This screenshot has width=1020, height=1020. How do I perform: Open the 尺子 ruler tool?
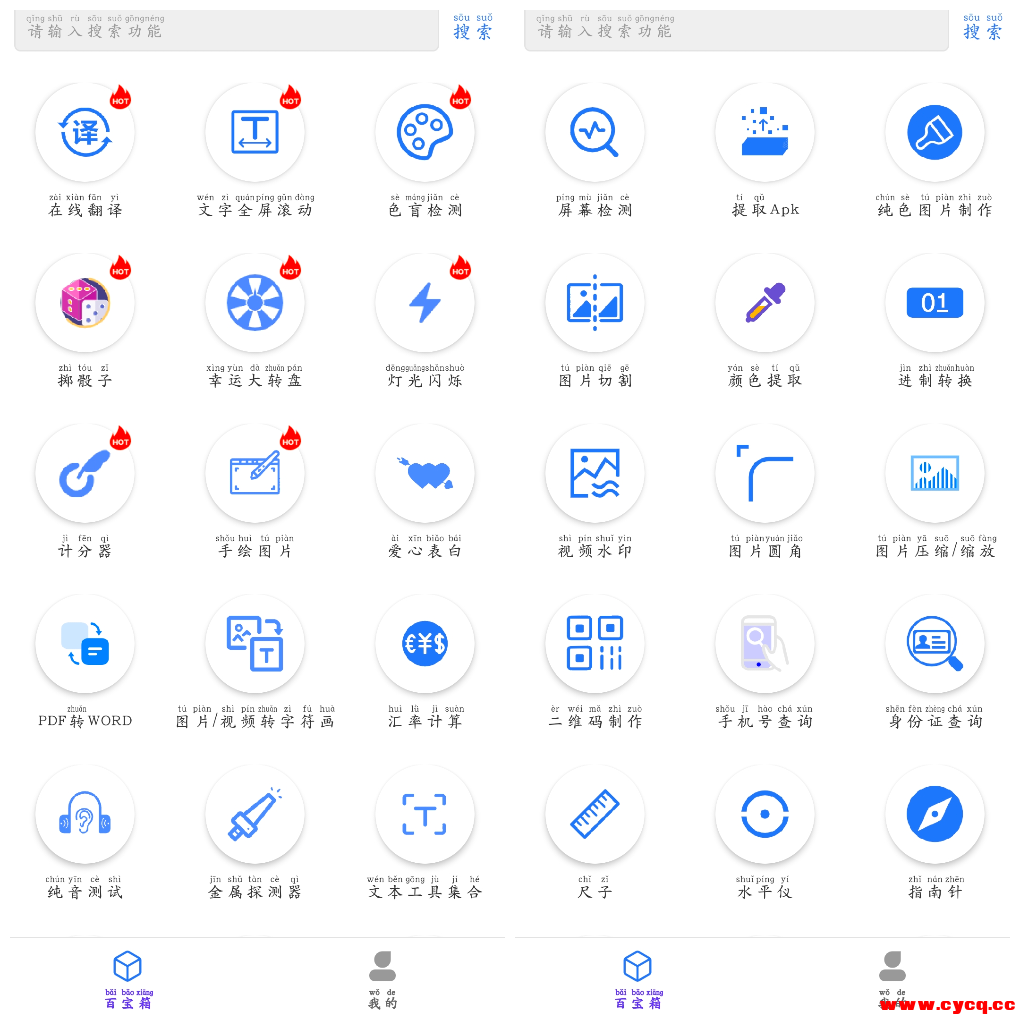click(595, 814)
